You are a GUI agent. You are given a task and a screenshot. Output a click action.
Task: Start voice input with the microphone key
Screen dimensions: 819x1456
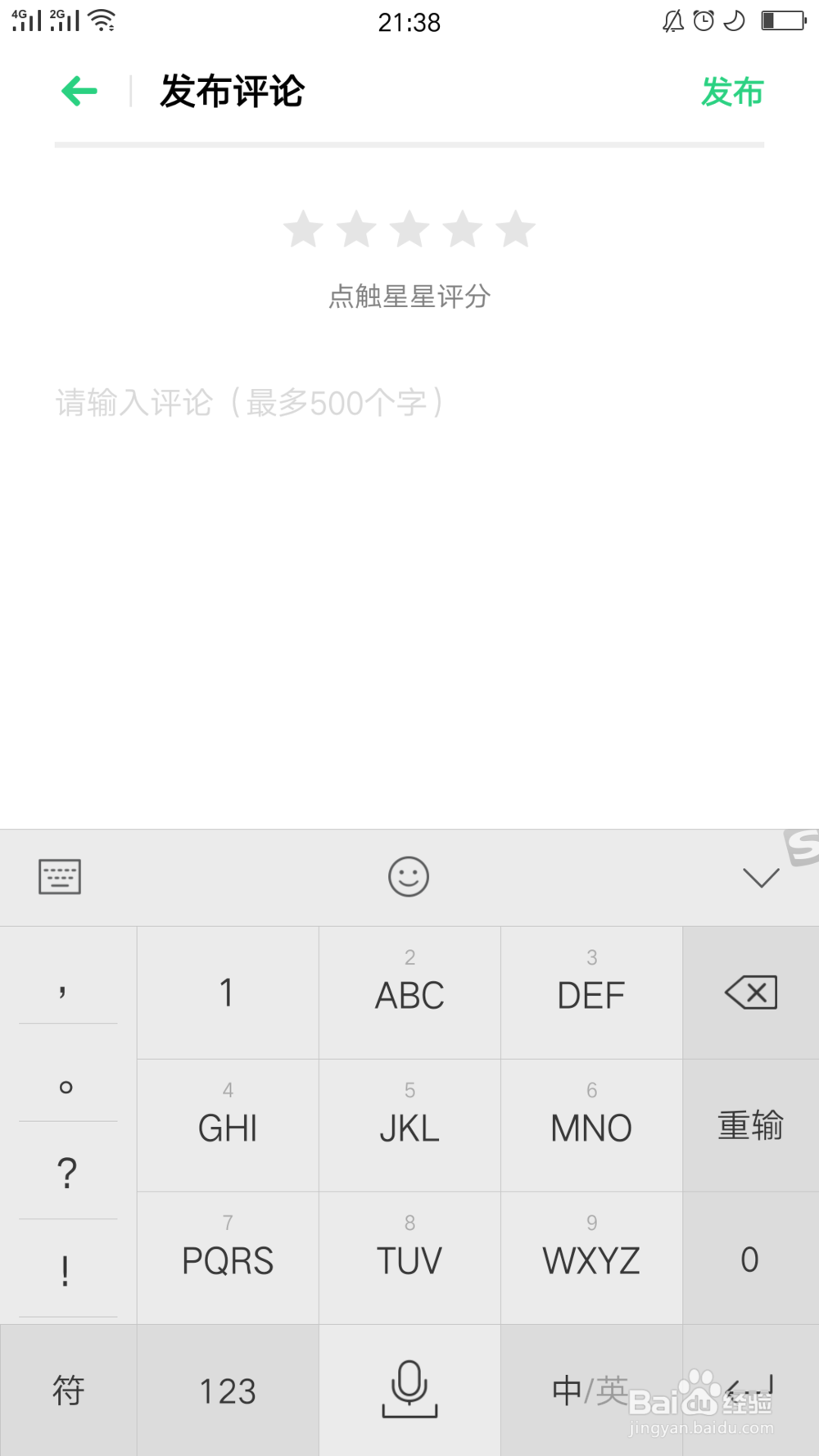pyautogui.click(x=409, y=1390)
